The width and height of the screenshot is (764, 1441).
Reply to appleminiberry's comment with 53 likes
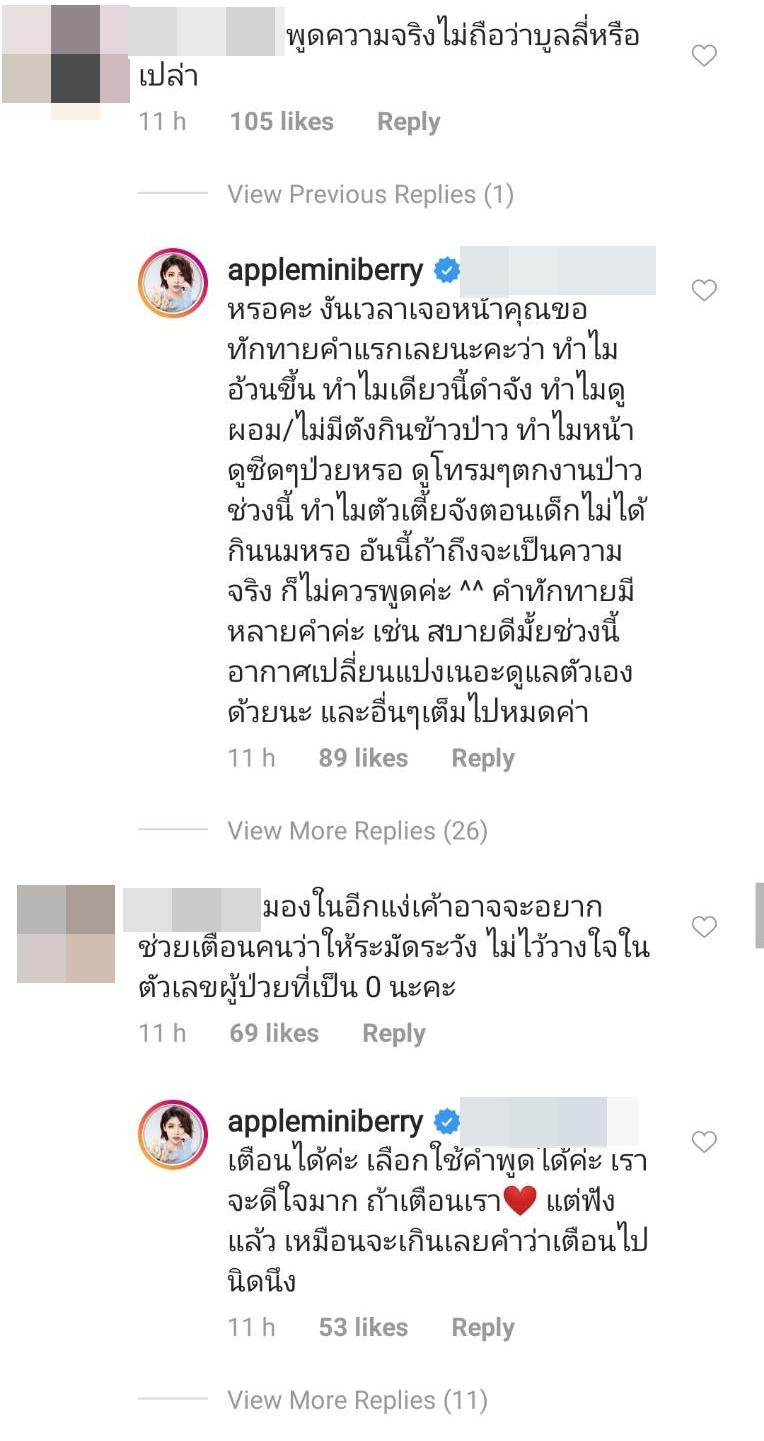[x=483, y=1328]
